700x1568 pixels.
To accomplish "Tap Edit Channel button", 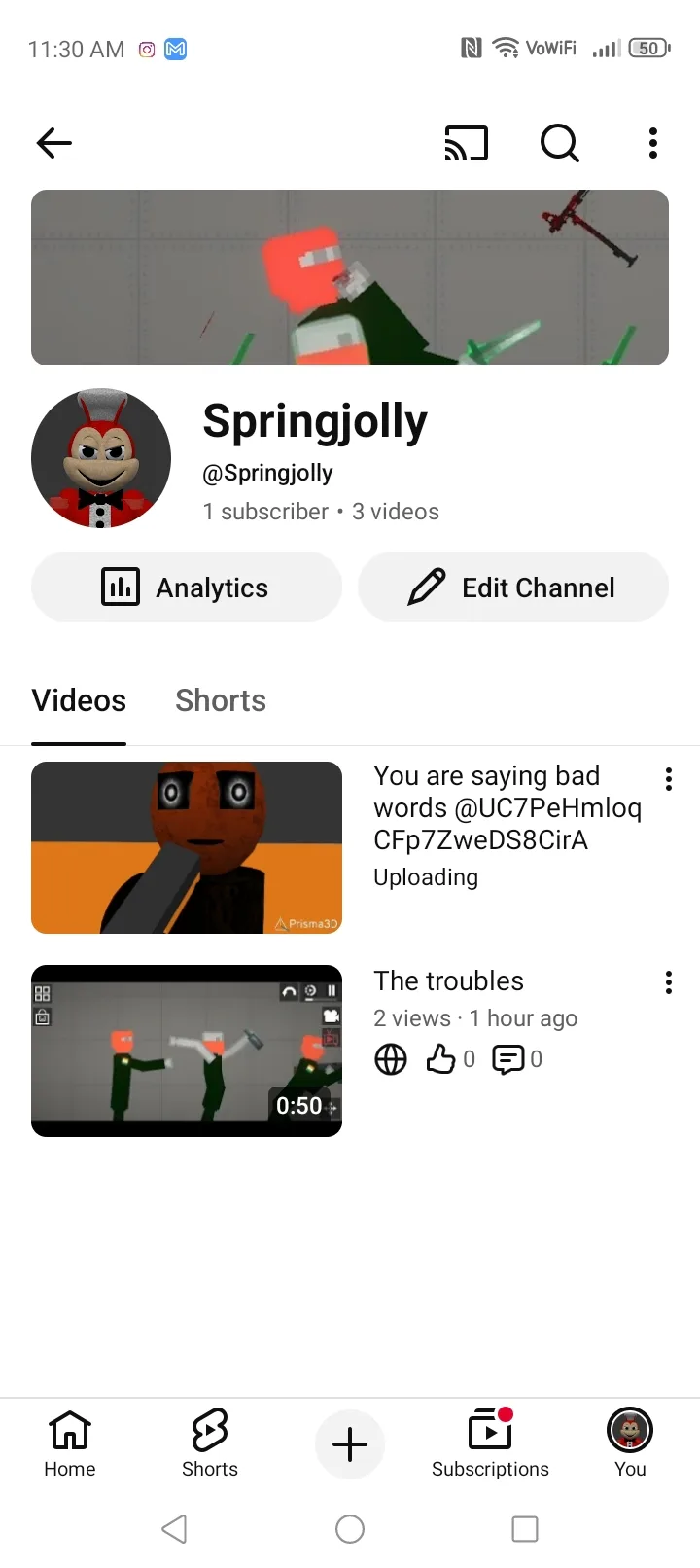I will click(x=513, y=587).
